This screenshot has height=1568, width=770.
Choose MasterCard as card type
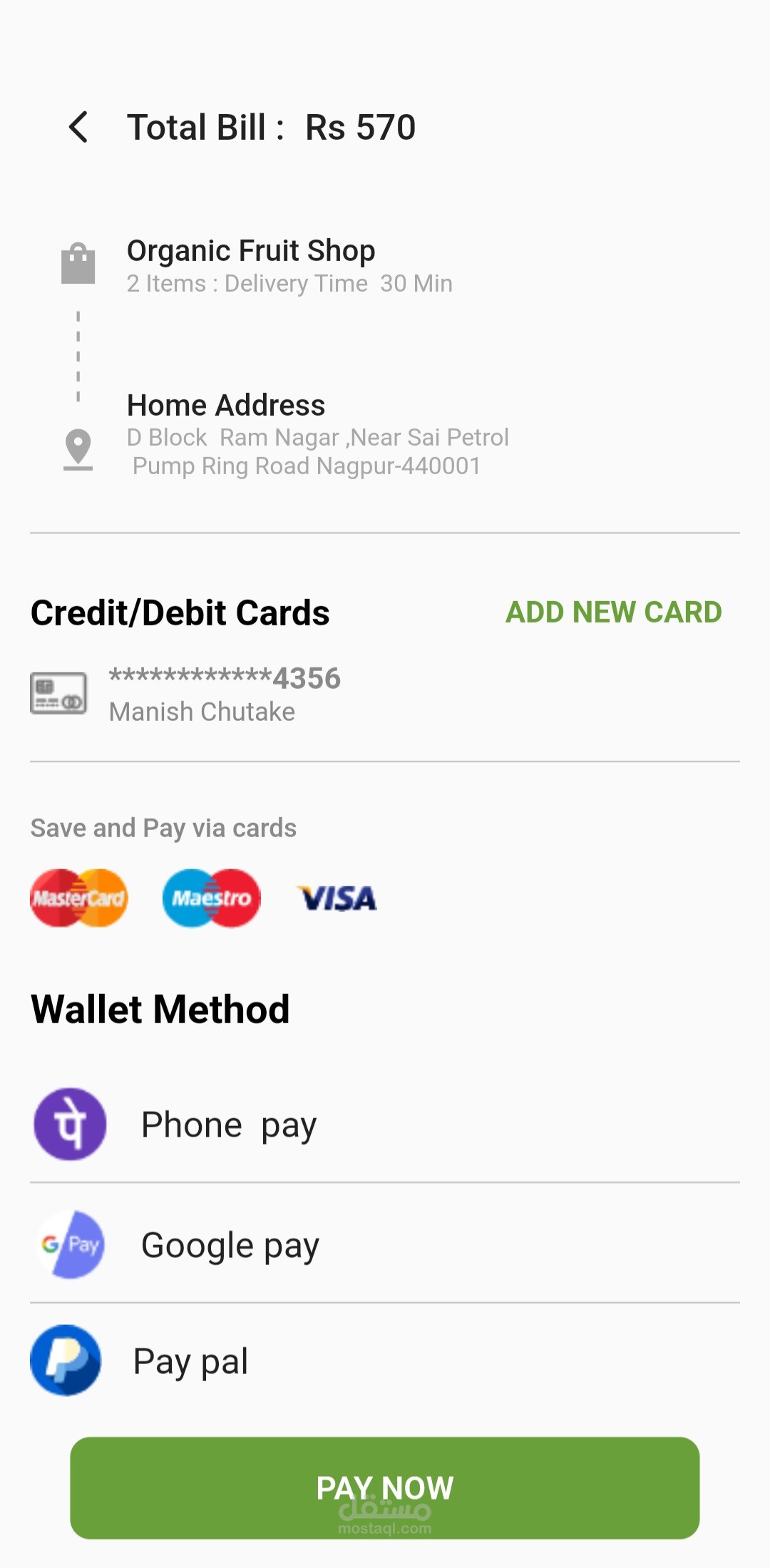tap(79, 898)
